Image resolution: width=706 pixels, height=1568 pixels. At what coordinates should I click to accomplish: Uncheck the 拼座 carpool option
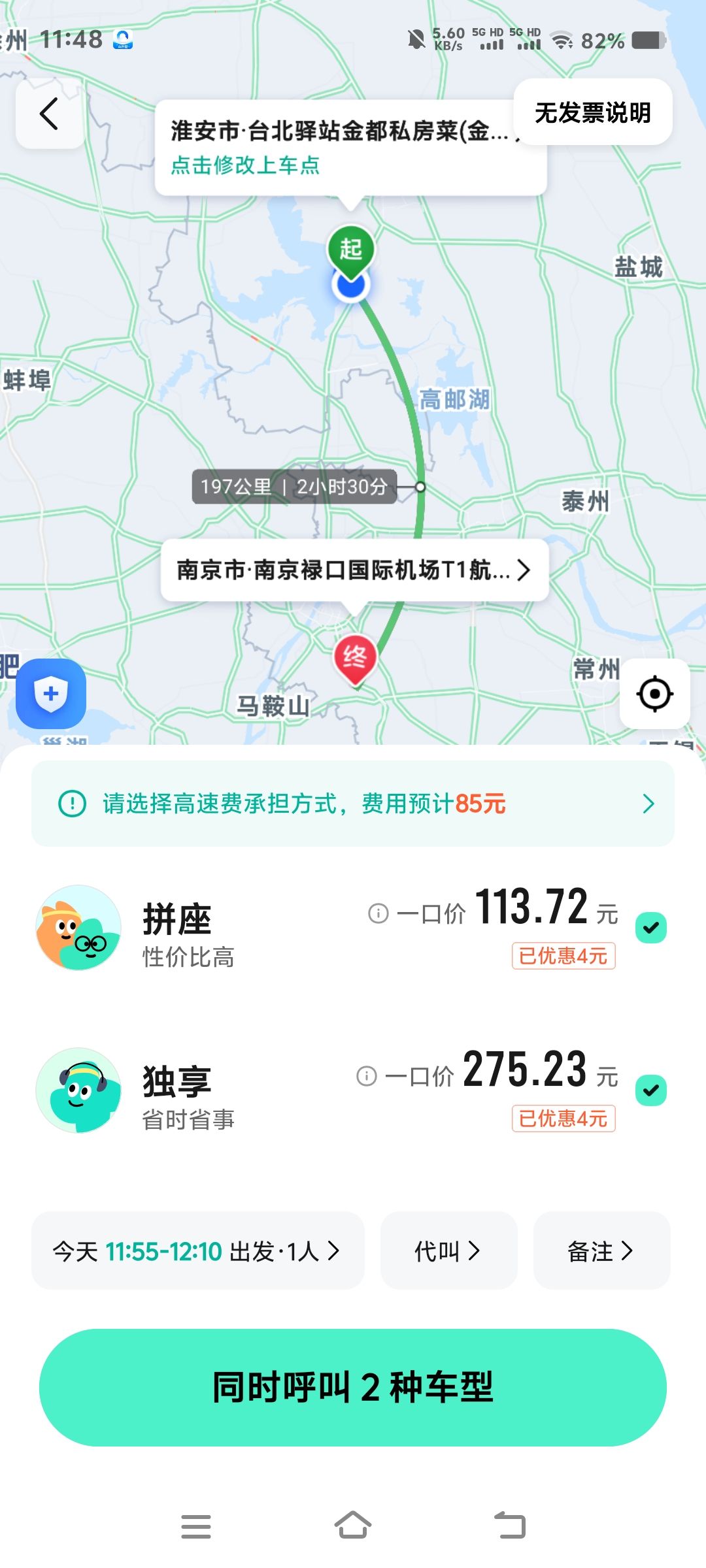tap(651, 928)
